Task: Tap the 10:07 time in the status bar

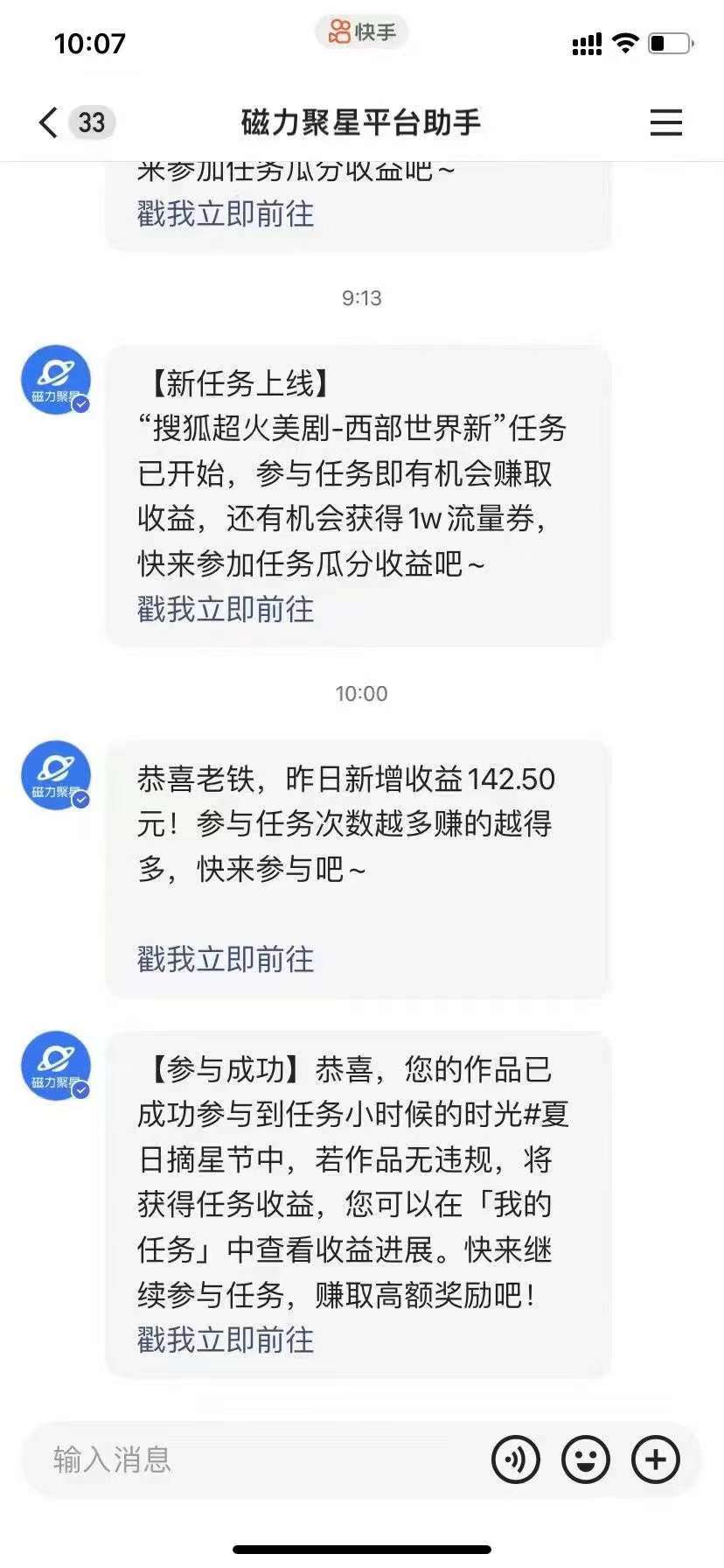Action: 88,42
